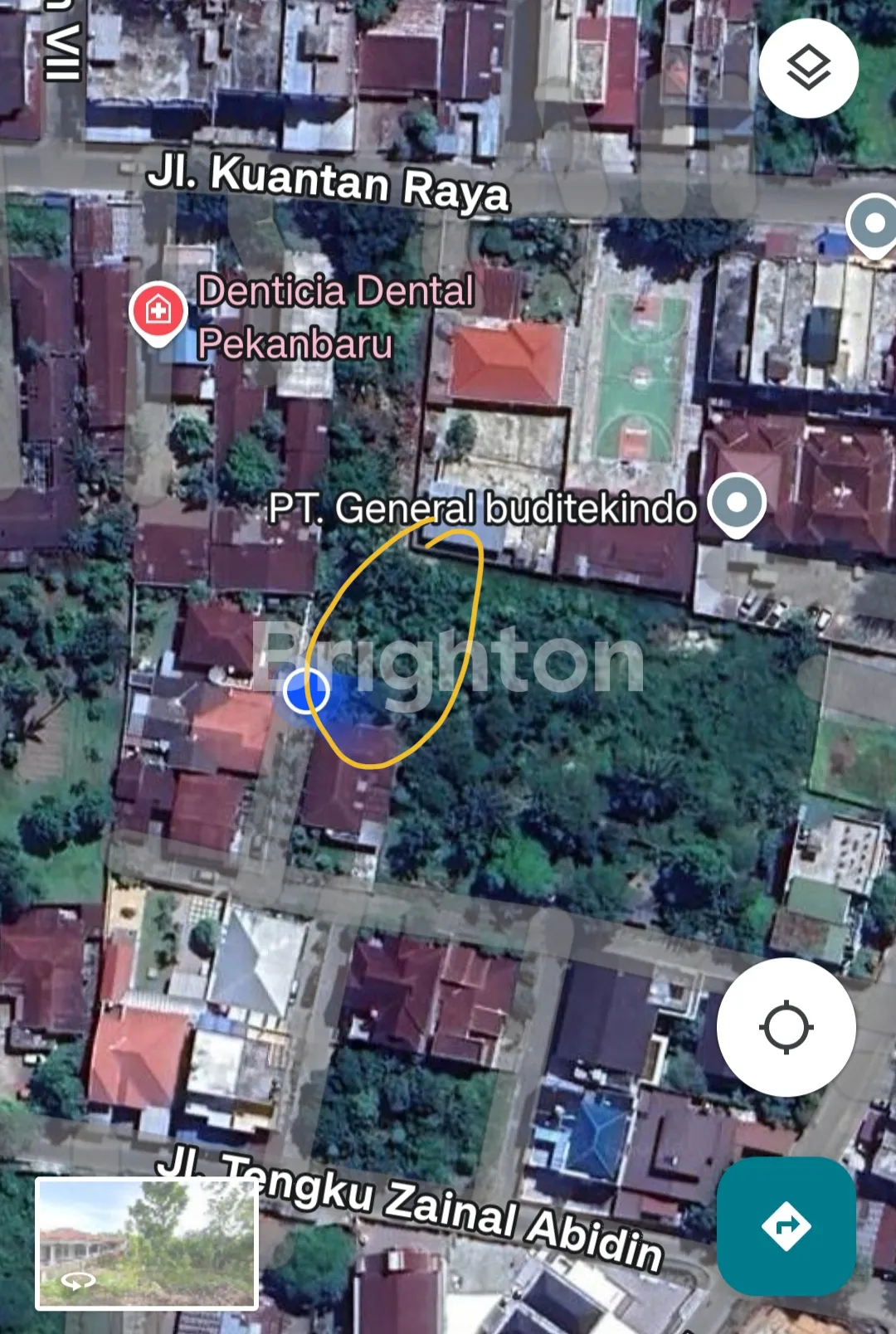Select the Denticia Dental Pekanbaru marker

coord(158,312)
